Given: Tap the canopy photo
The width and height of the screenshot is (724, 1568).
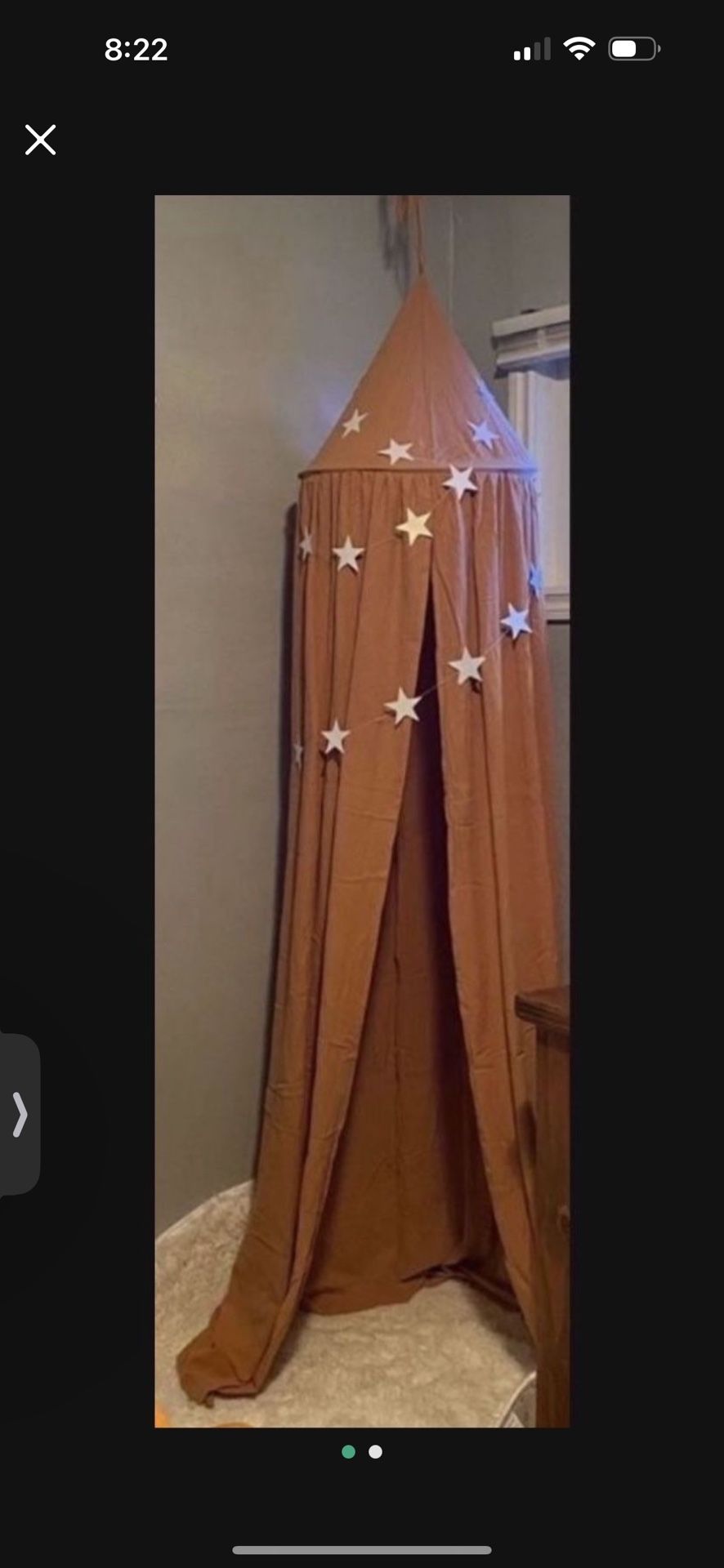Looking at the screenshot, I should pos(362,811).
